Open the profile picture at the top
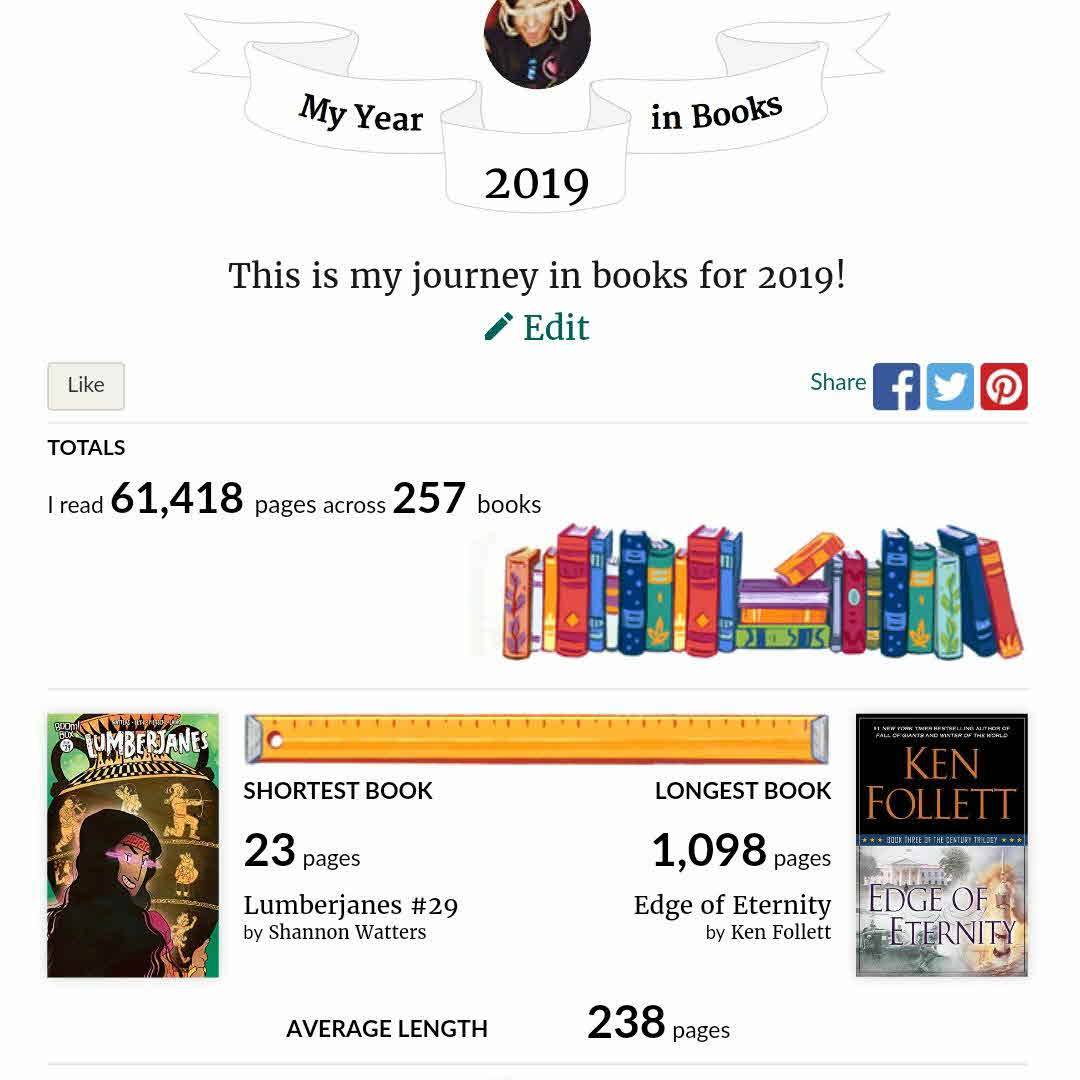 [x=537, y=40]
